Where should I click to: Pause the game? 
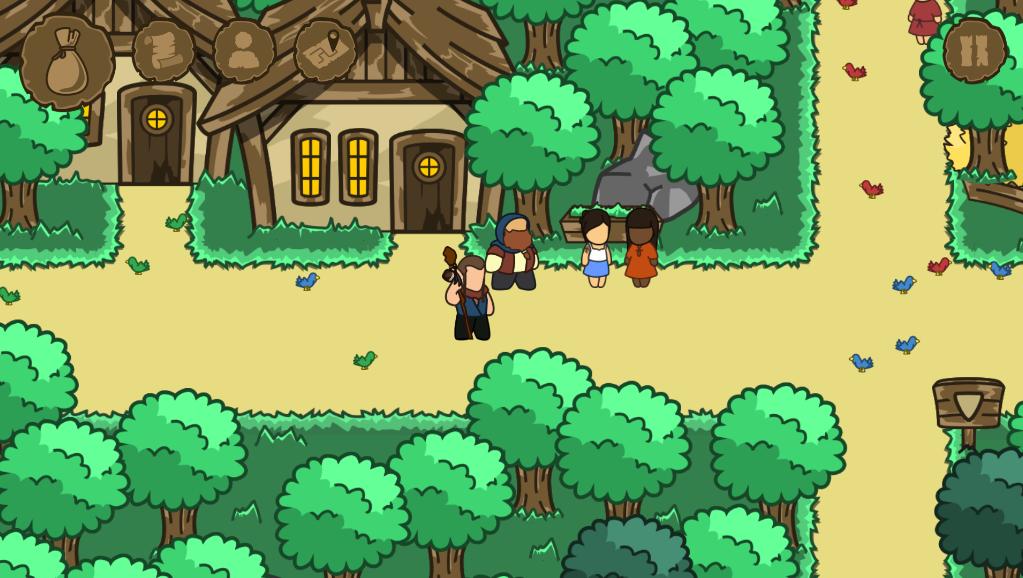pos(974,50)
